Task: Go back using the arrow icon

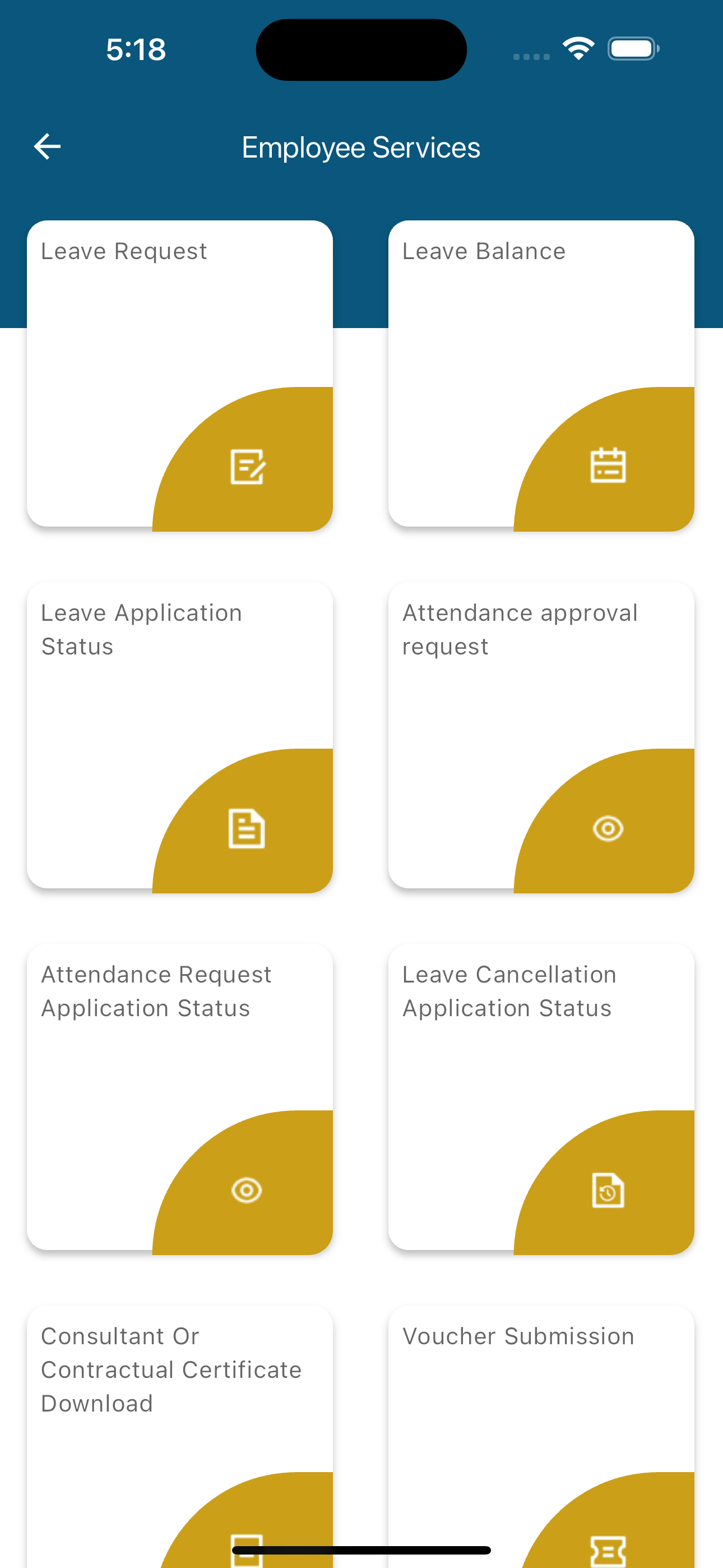Action: pyautogui.click(x=47, y=147)
